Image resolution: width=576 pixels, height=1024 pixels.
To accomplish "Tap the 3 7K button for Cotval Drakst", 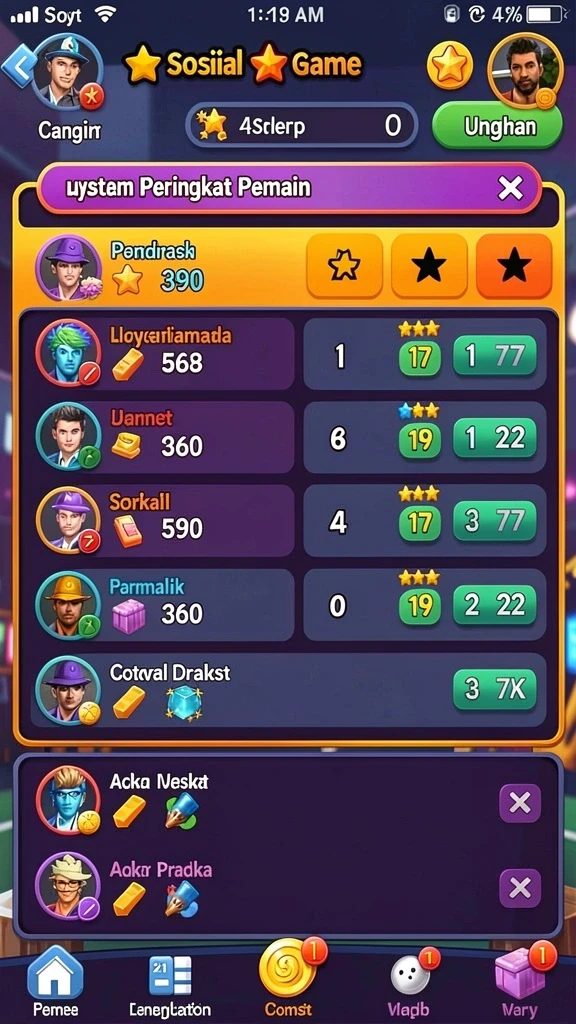I will (494, 689).
